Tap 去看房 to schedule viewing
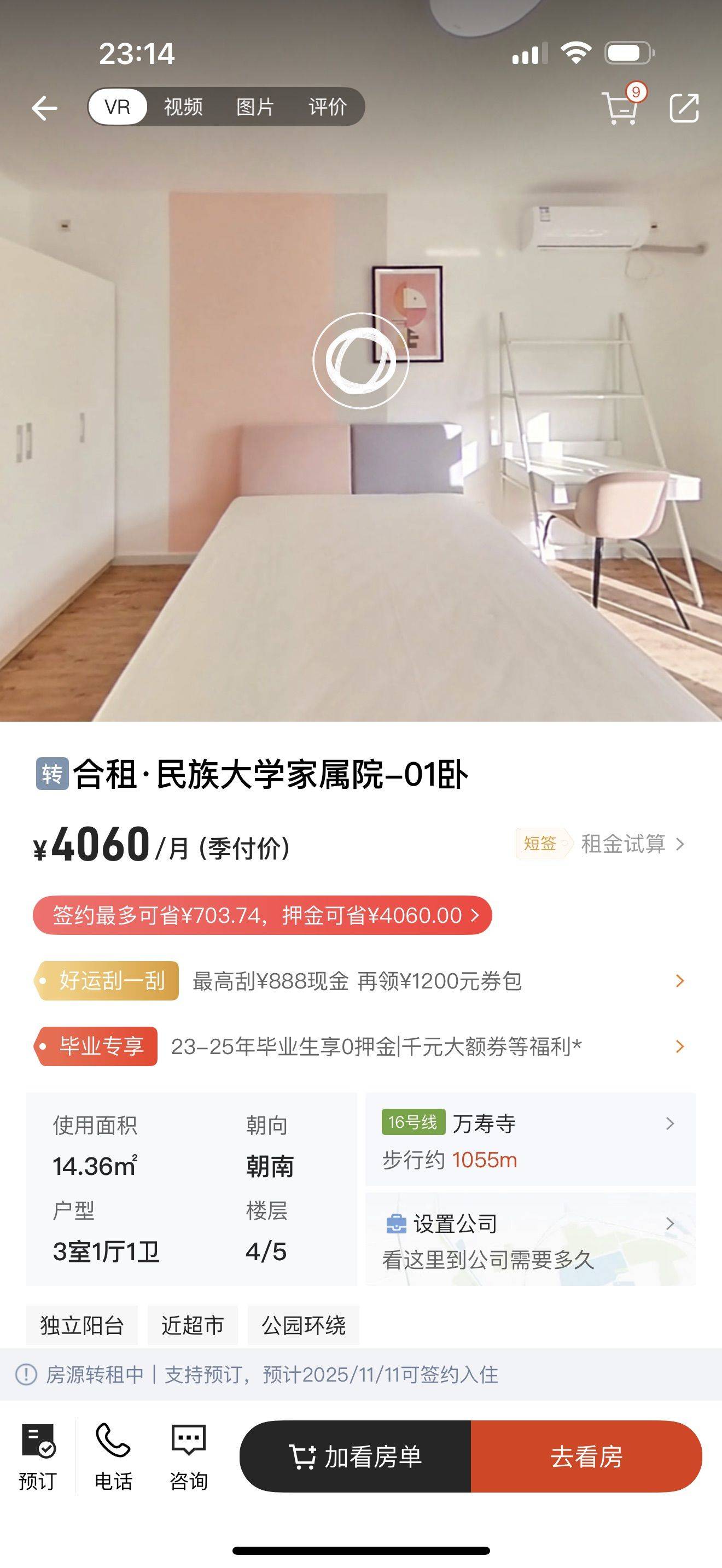722x1568 pixels. 586,1456
